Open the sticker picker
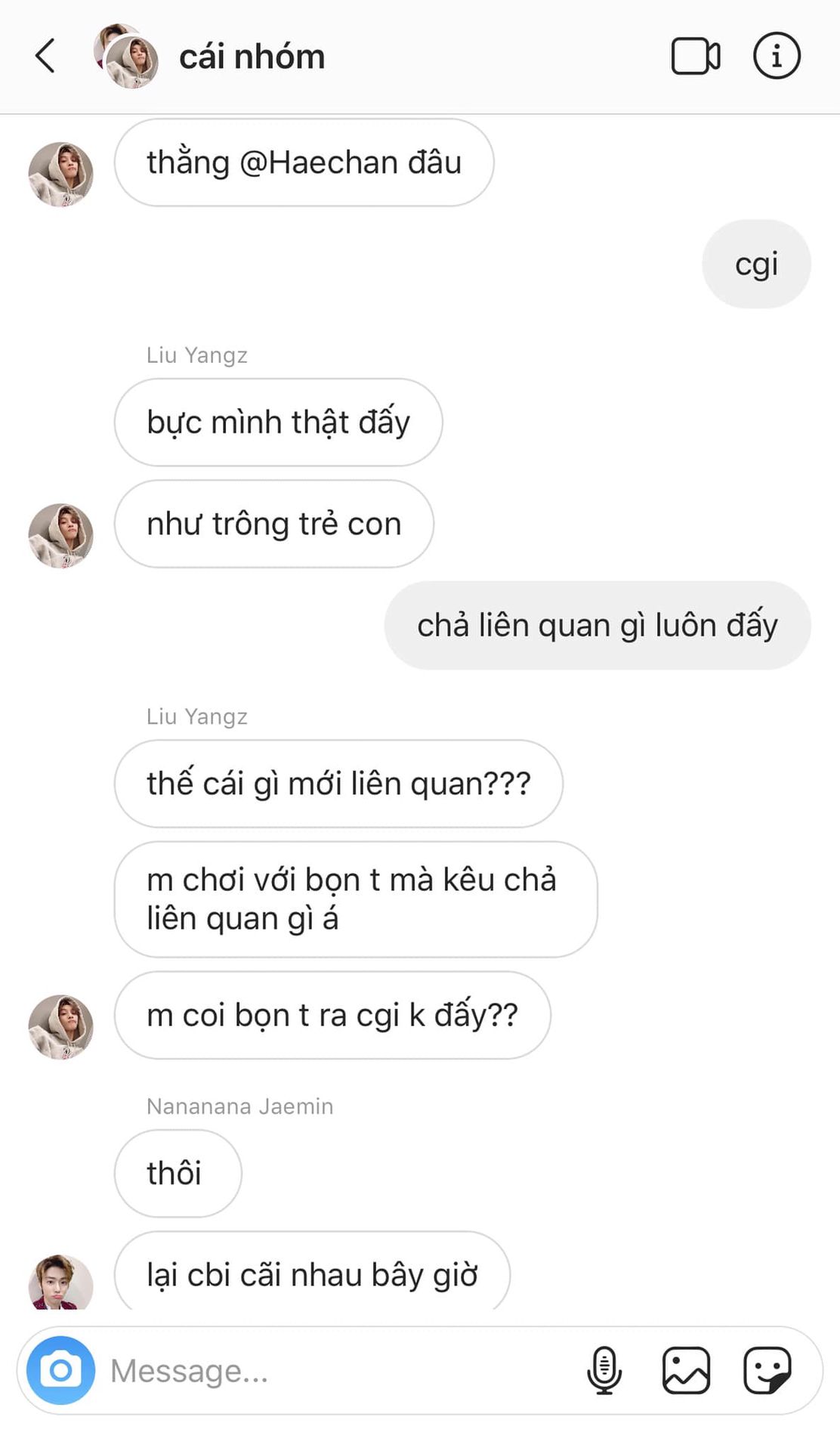840x1451 pixels. pyautogui.click(x=767, y=1370)
